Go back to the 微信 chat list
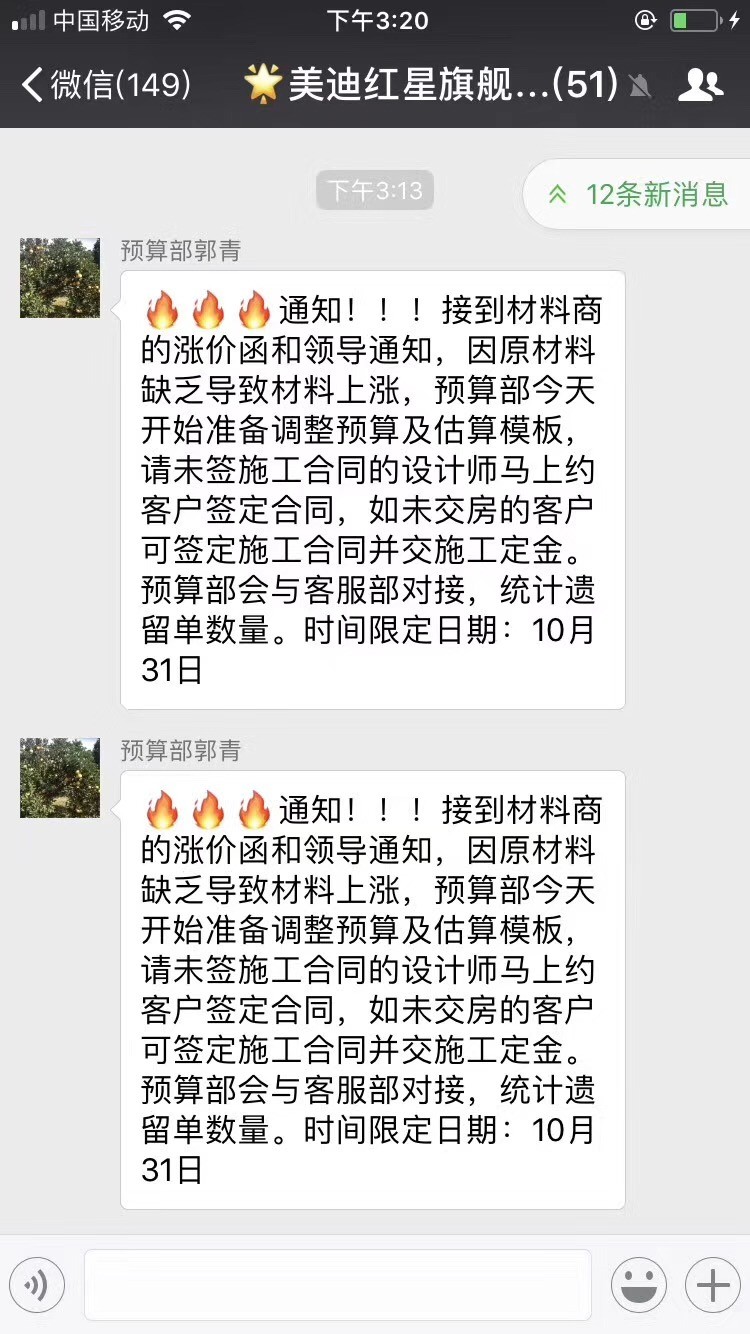 105,85
